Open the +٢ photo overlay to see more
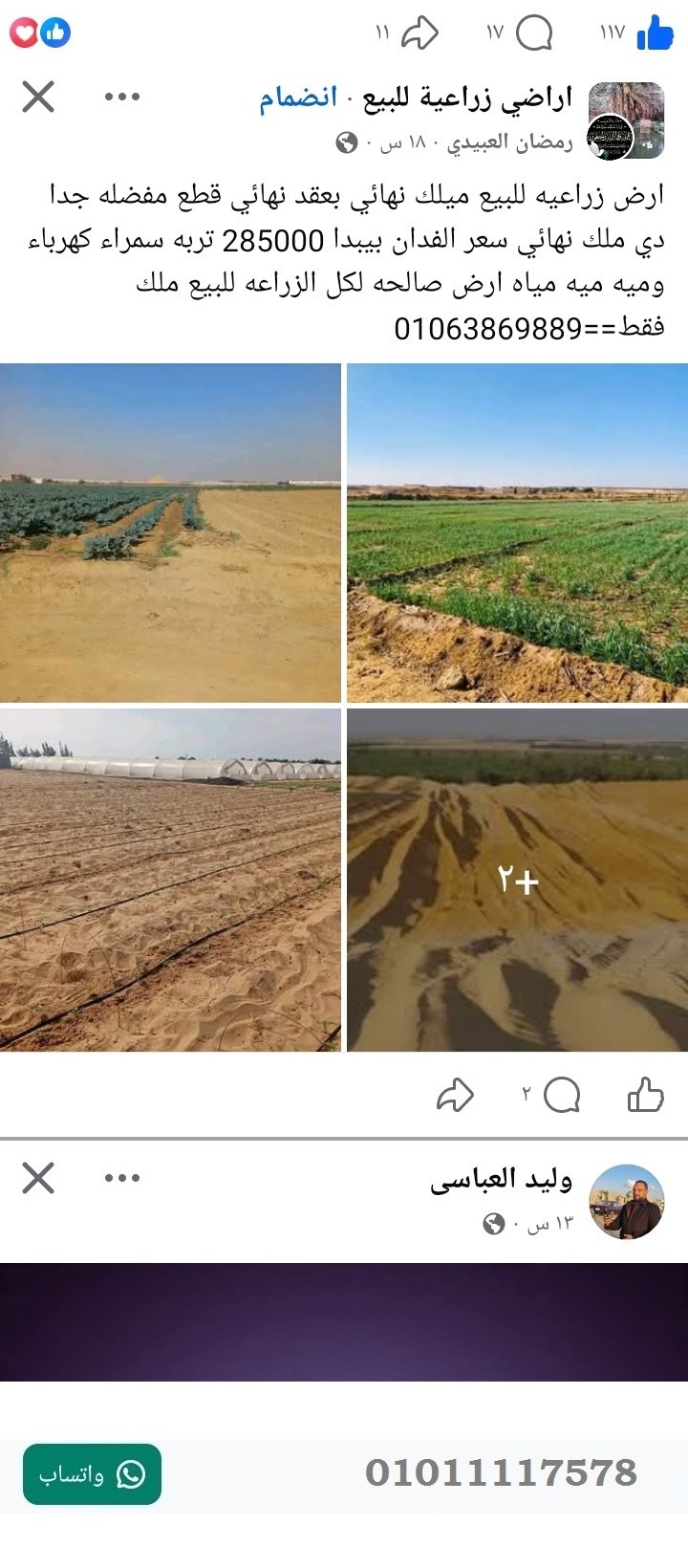This screenshot has height=1568, width=688. tap(517, 881)
